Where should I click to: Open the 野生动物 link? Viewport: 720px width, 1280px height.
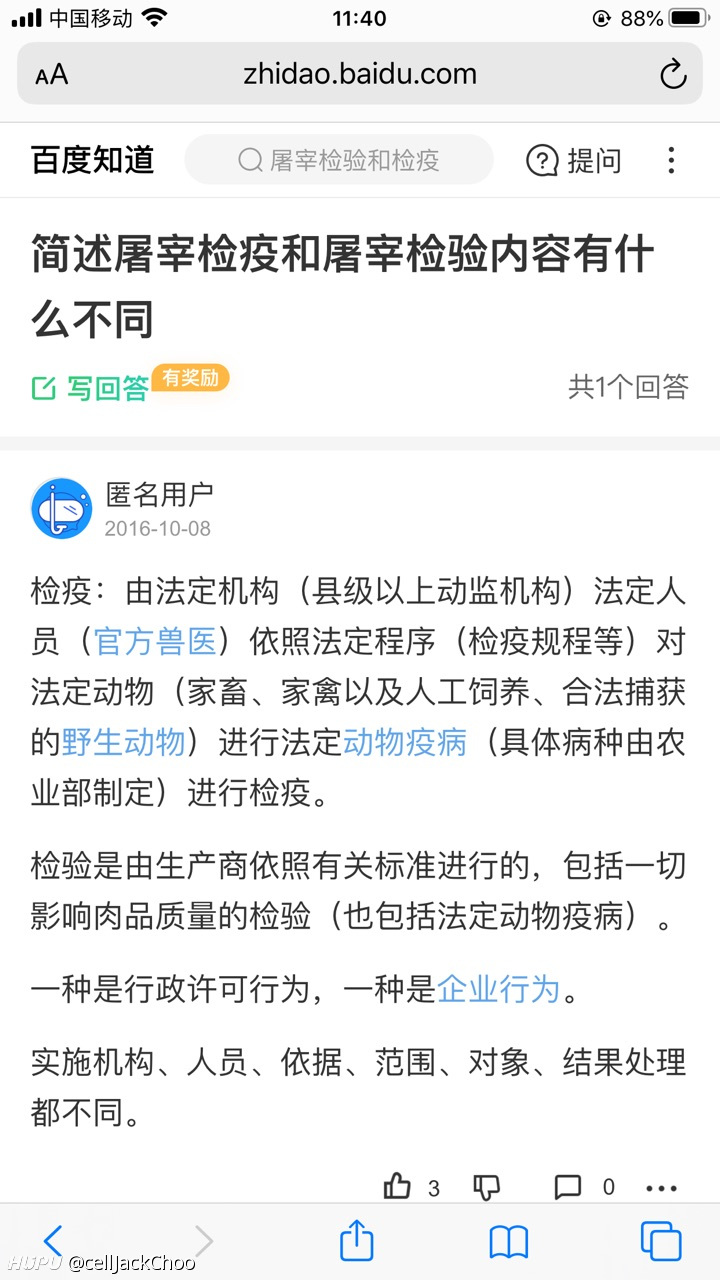coord(124,742)
